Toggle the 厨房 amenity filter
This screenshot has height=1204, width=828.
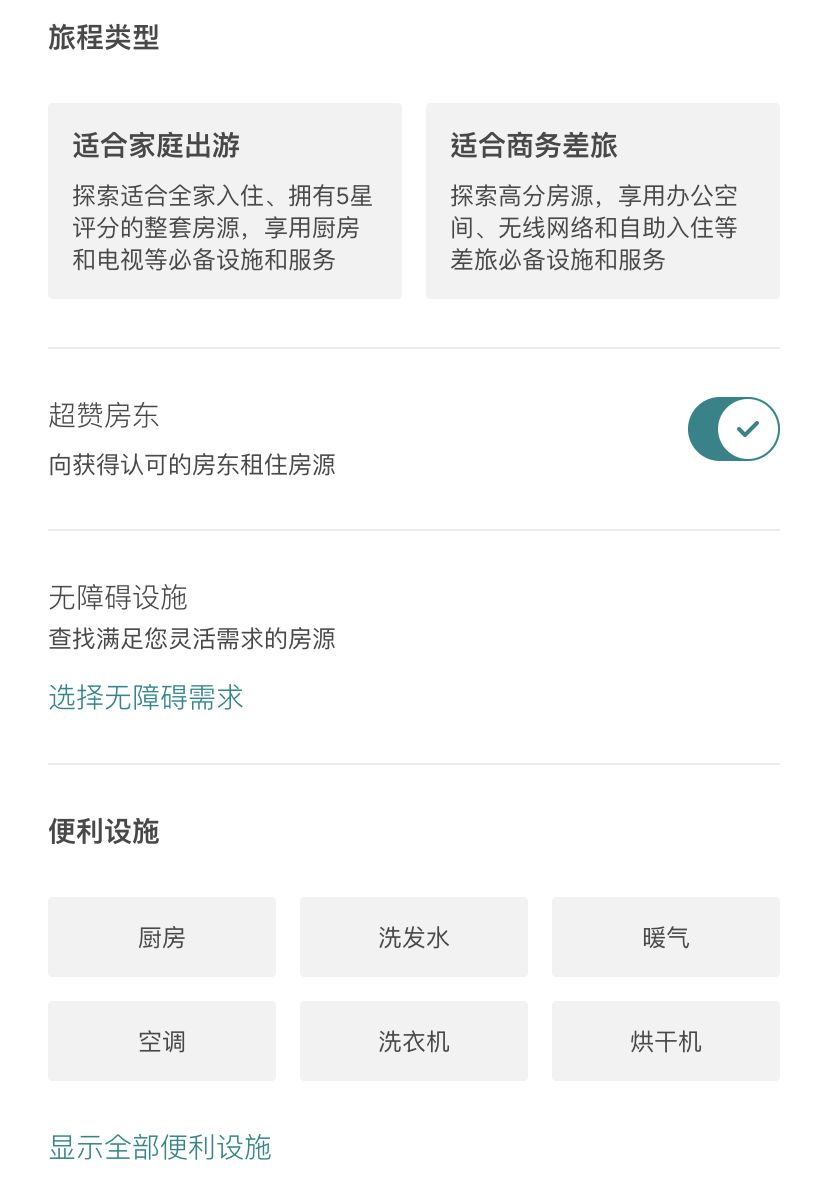tap(161, 937)
